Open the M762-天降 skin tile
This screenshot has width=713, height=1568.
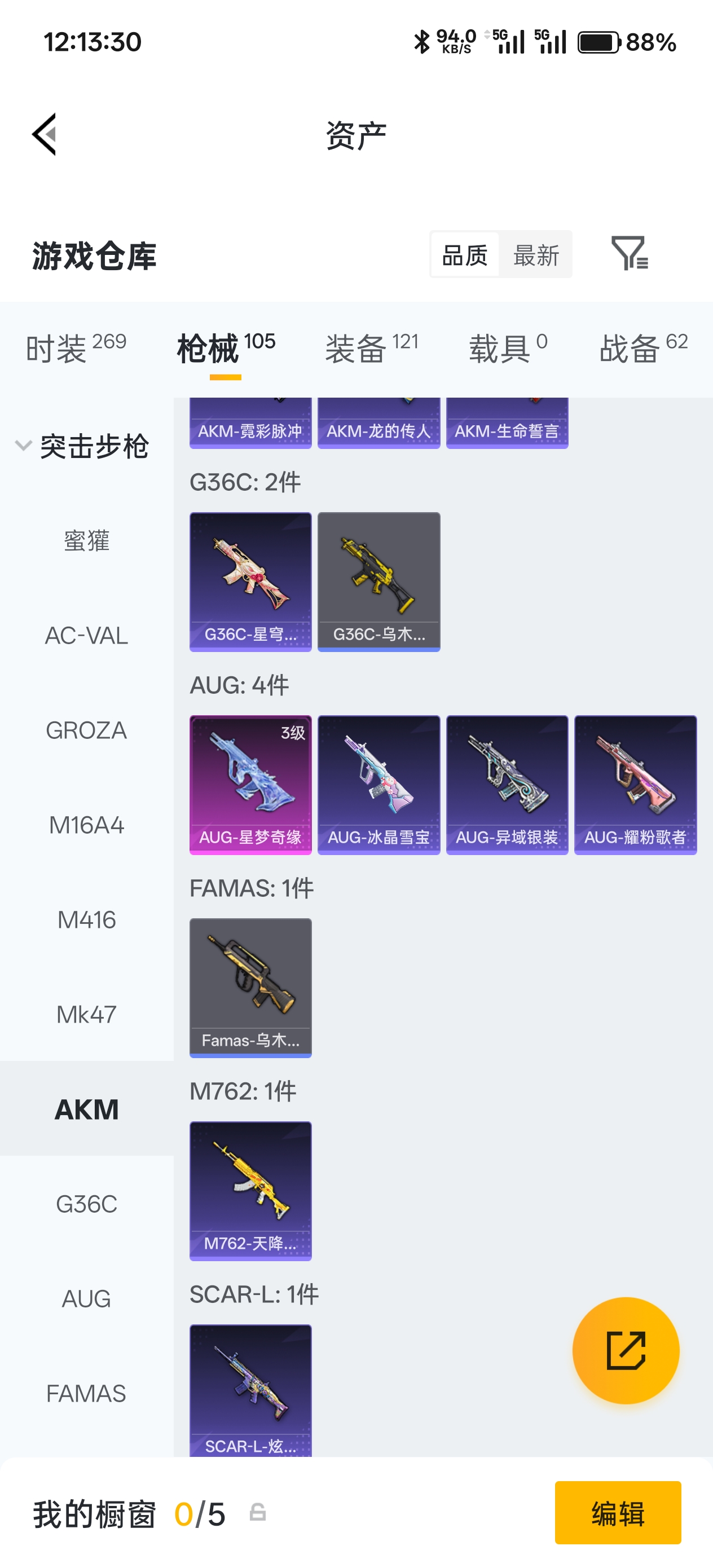(250, 1190)
